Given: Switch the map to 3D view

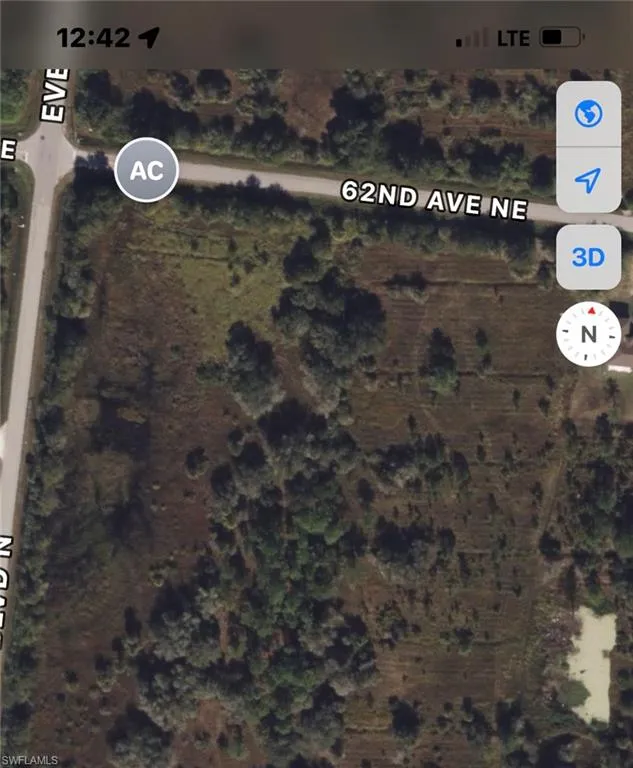Looking at the screenshot, I should coord(588,257).
